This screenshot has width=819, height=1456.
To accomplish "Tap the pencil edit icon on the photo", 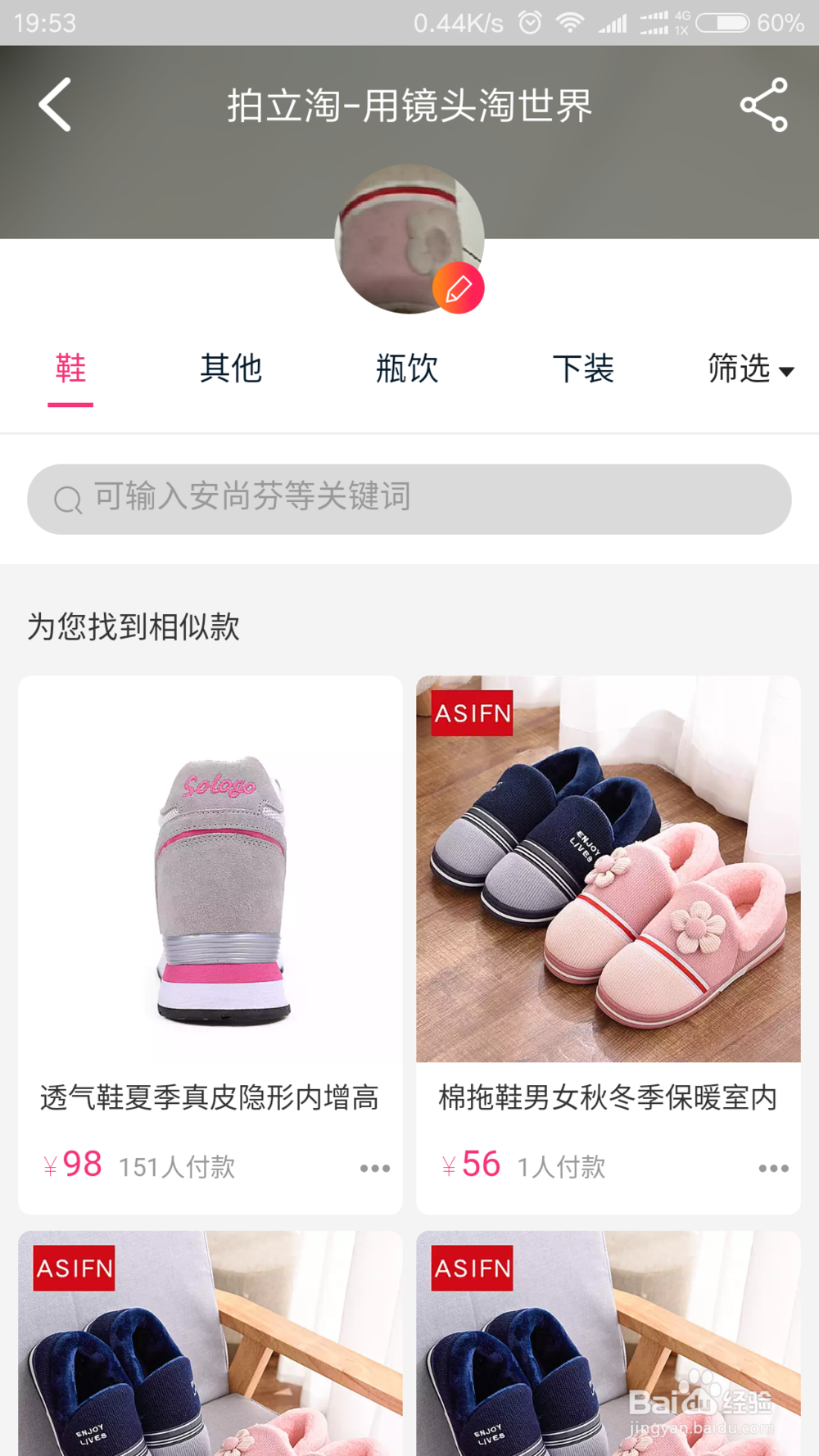I will tap(460, 288).
